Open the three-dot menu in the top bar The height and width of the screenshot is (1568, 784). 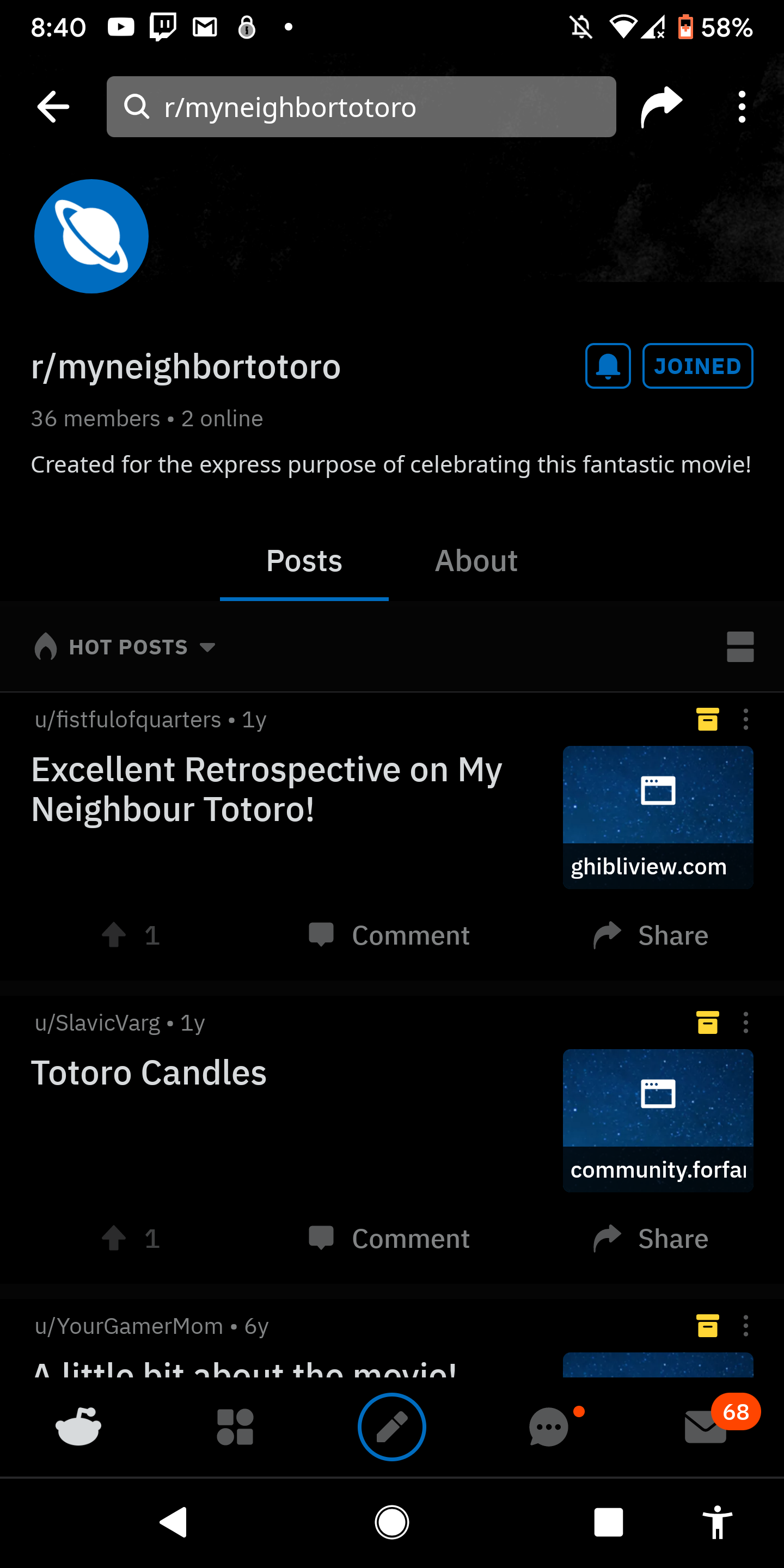coord(742,106)
